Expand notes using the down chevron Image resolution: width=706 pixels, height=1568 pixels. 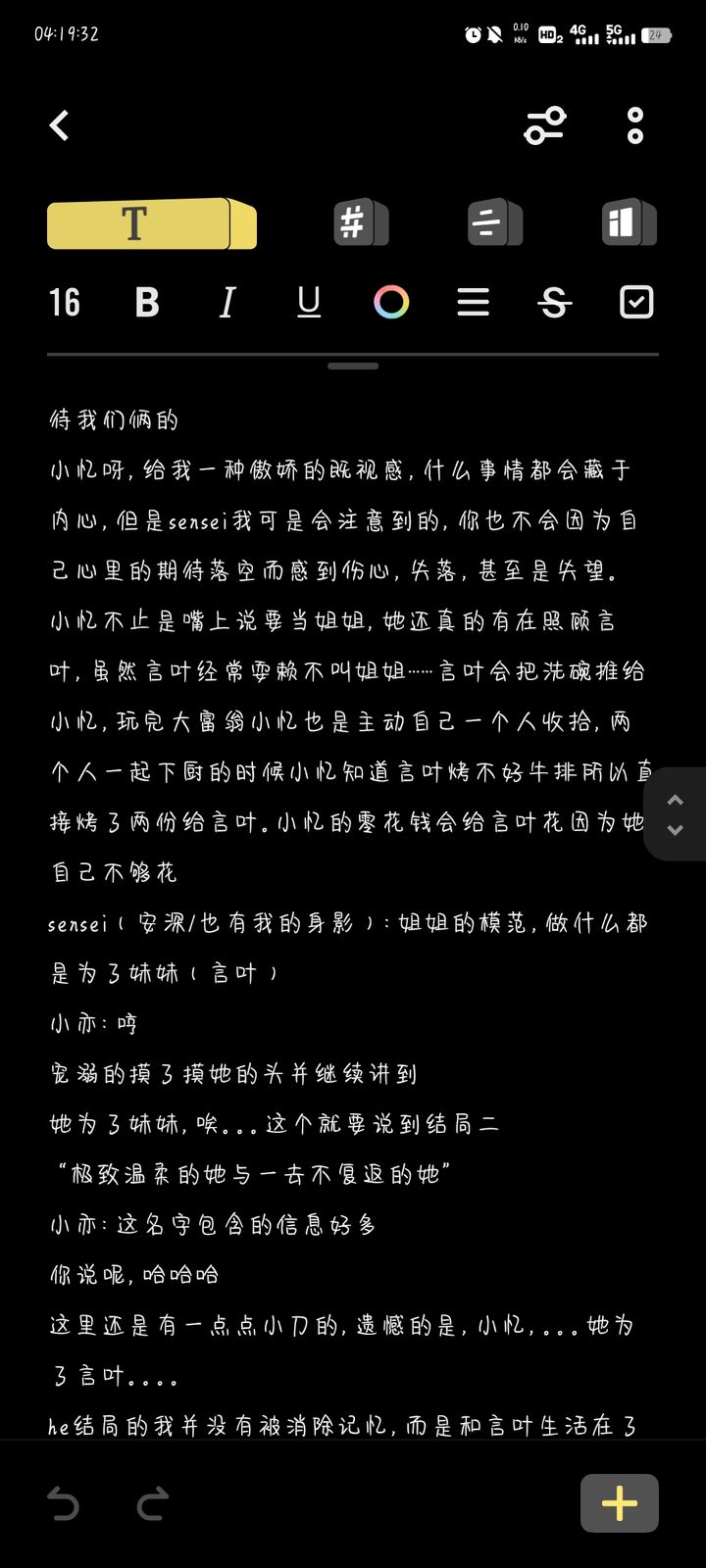coord(675,831)
